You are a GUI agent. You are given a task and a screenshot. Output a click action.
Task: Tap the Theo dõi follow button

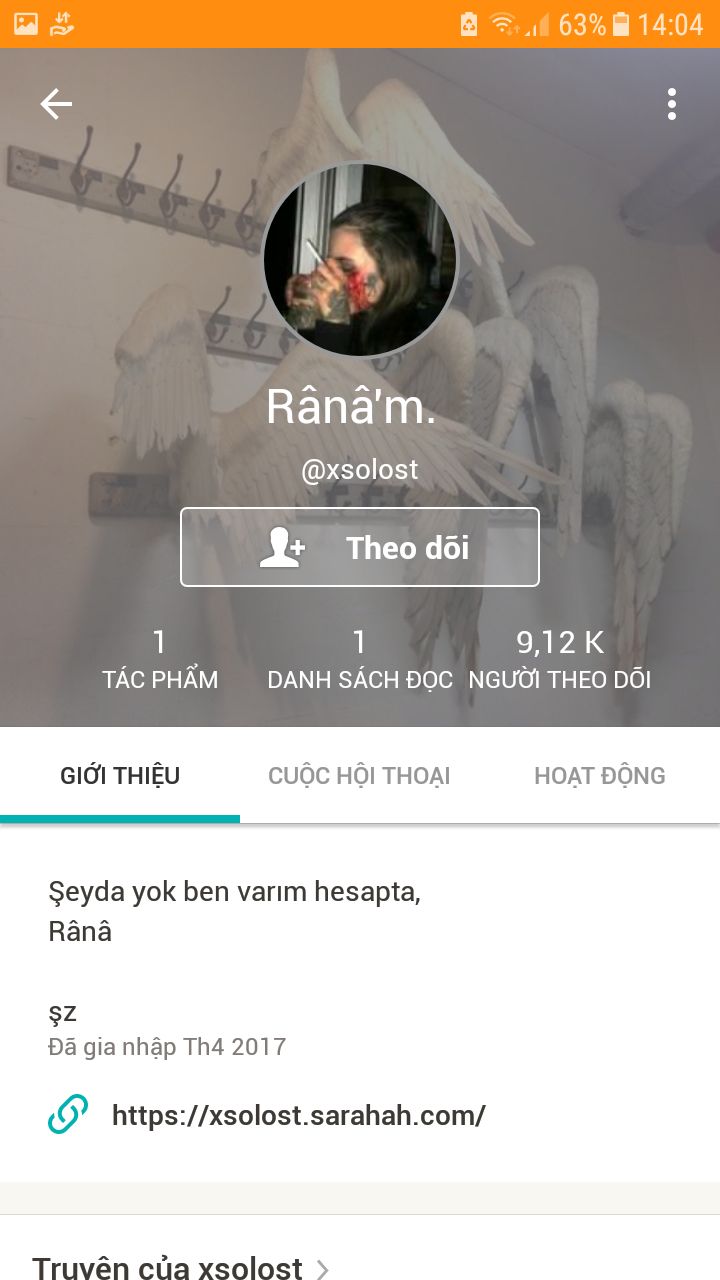360,547
